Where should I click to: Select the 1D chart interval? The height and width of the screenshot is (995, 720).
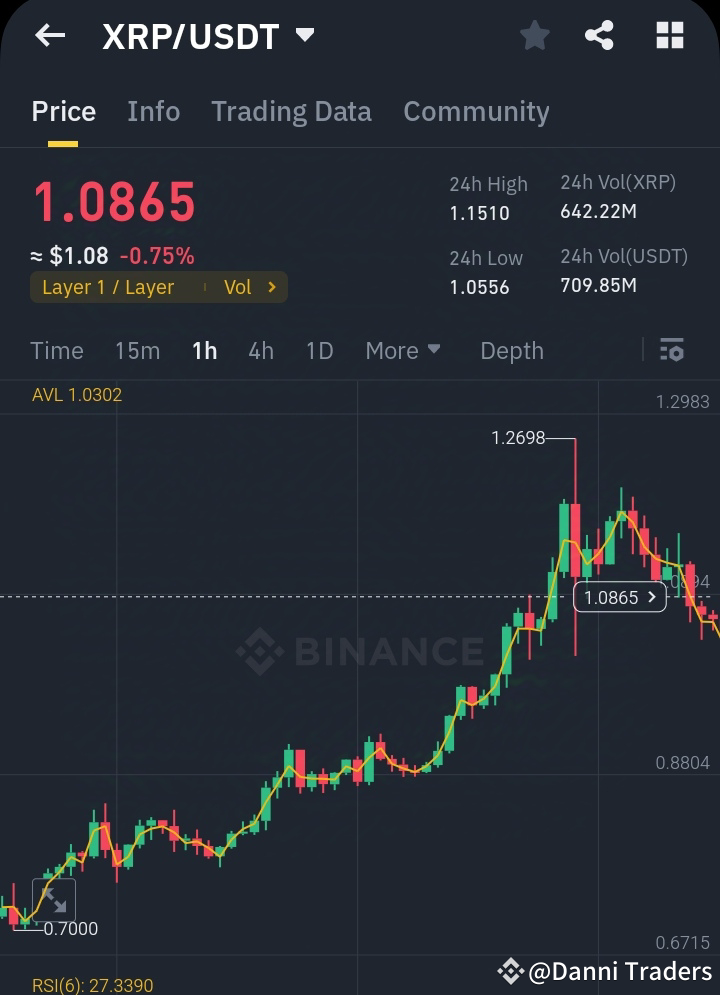(319, 351)
